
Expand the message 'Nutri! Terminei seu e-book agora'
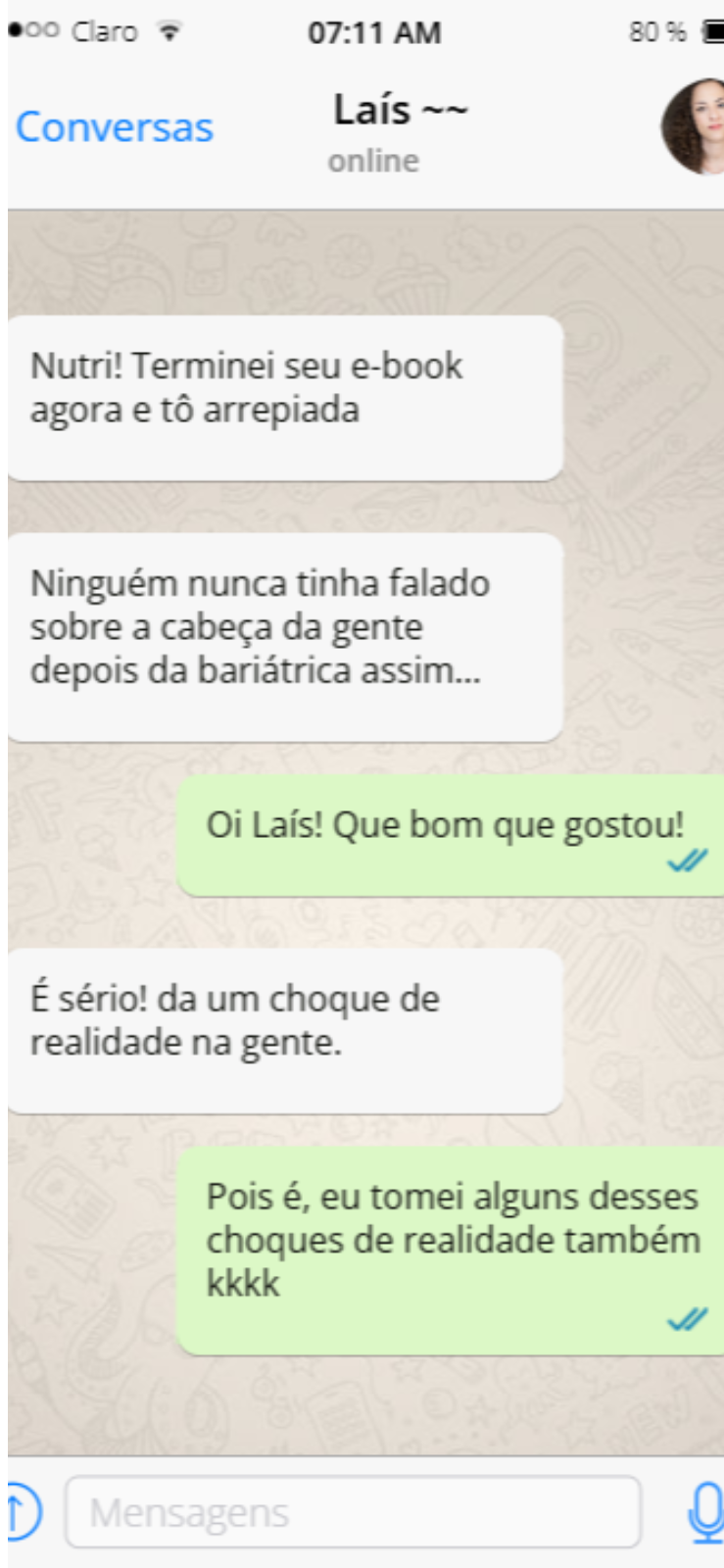tap(284, 396)
